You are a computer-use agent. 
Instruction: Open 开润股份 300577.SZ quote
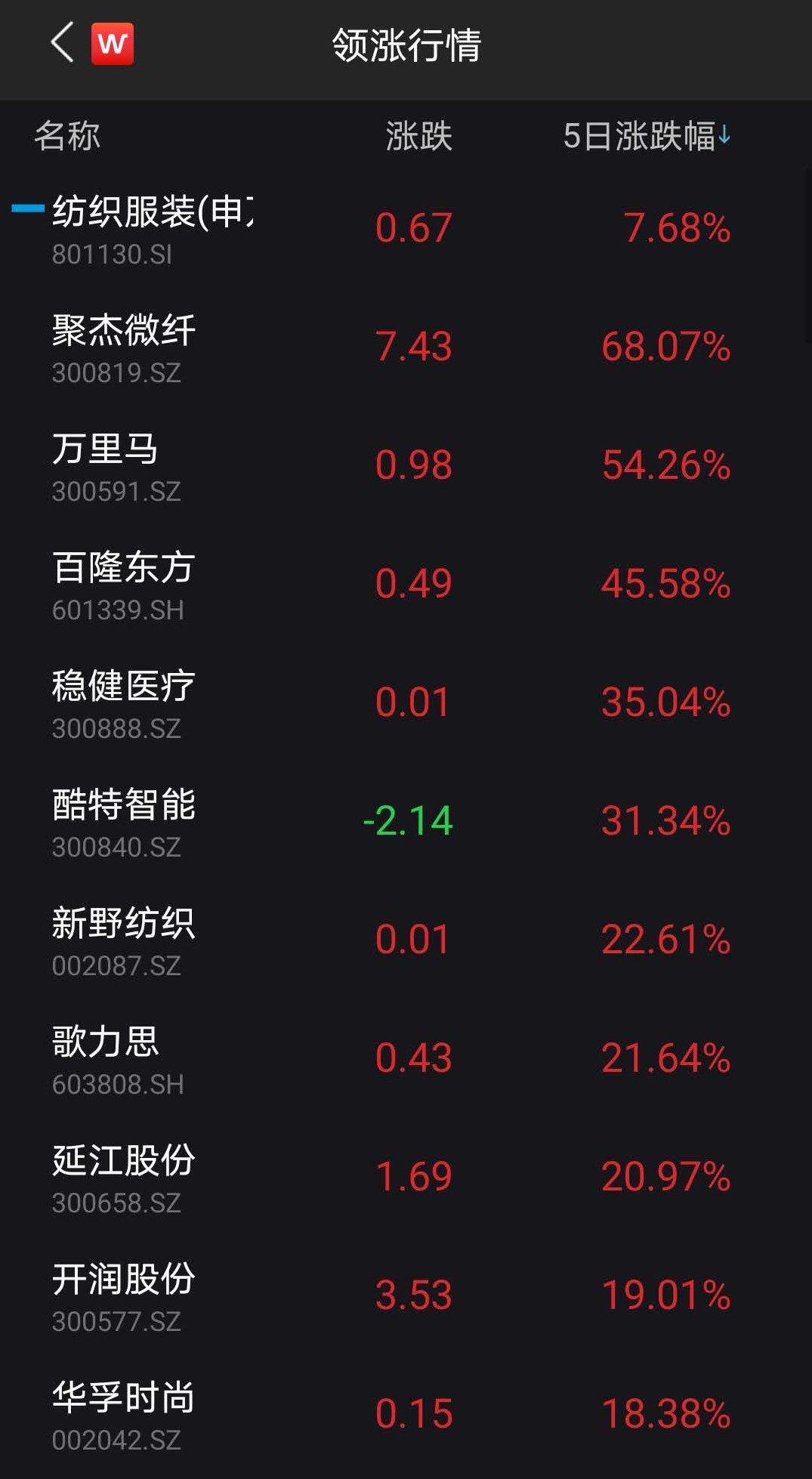tap(125, 1296)
